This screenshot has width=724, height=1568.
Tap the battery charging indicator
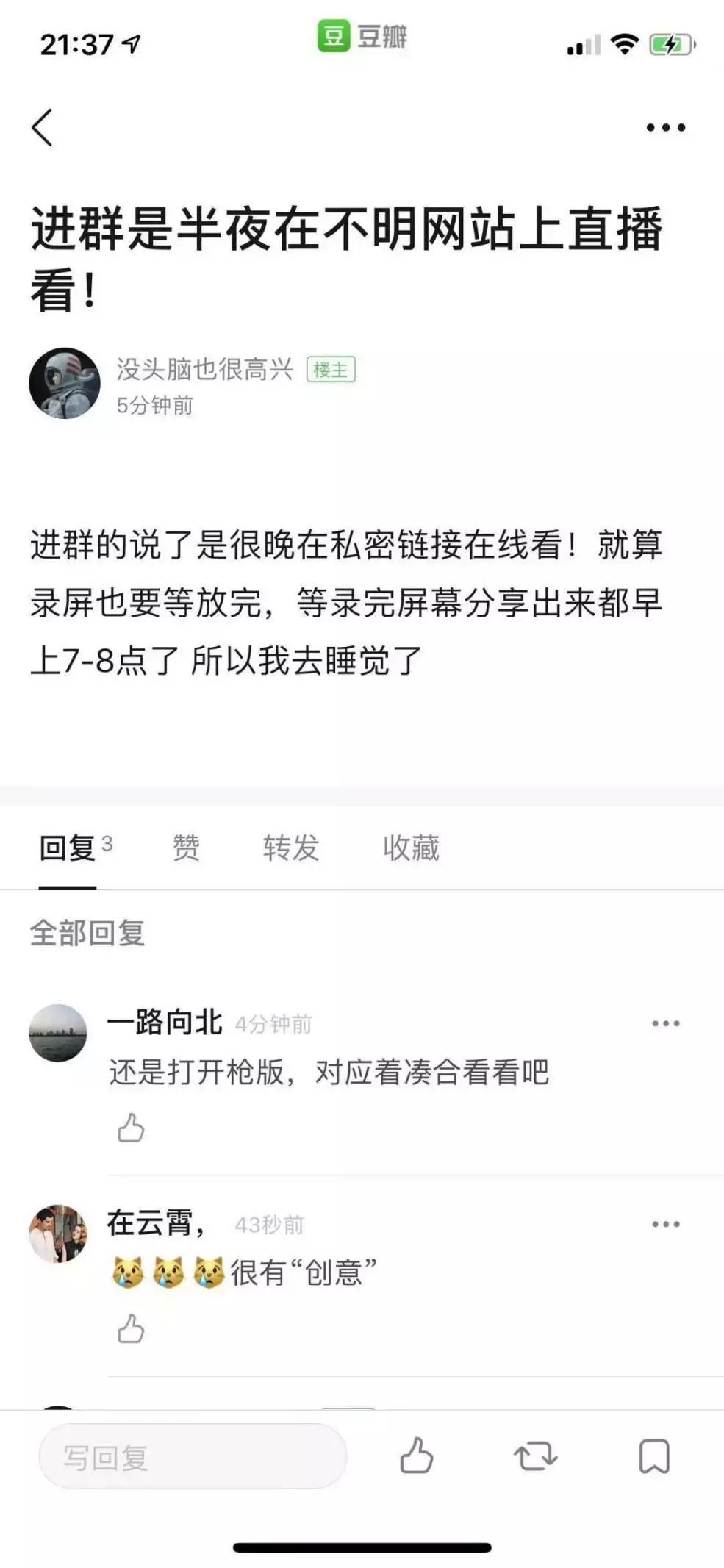point(668,44)
